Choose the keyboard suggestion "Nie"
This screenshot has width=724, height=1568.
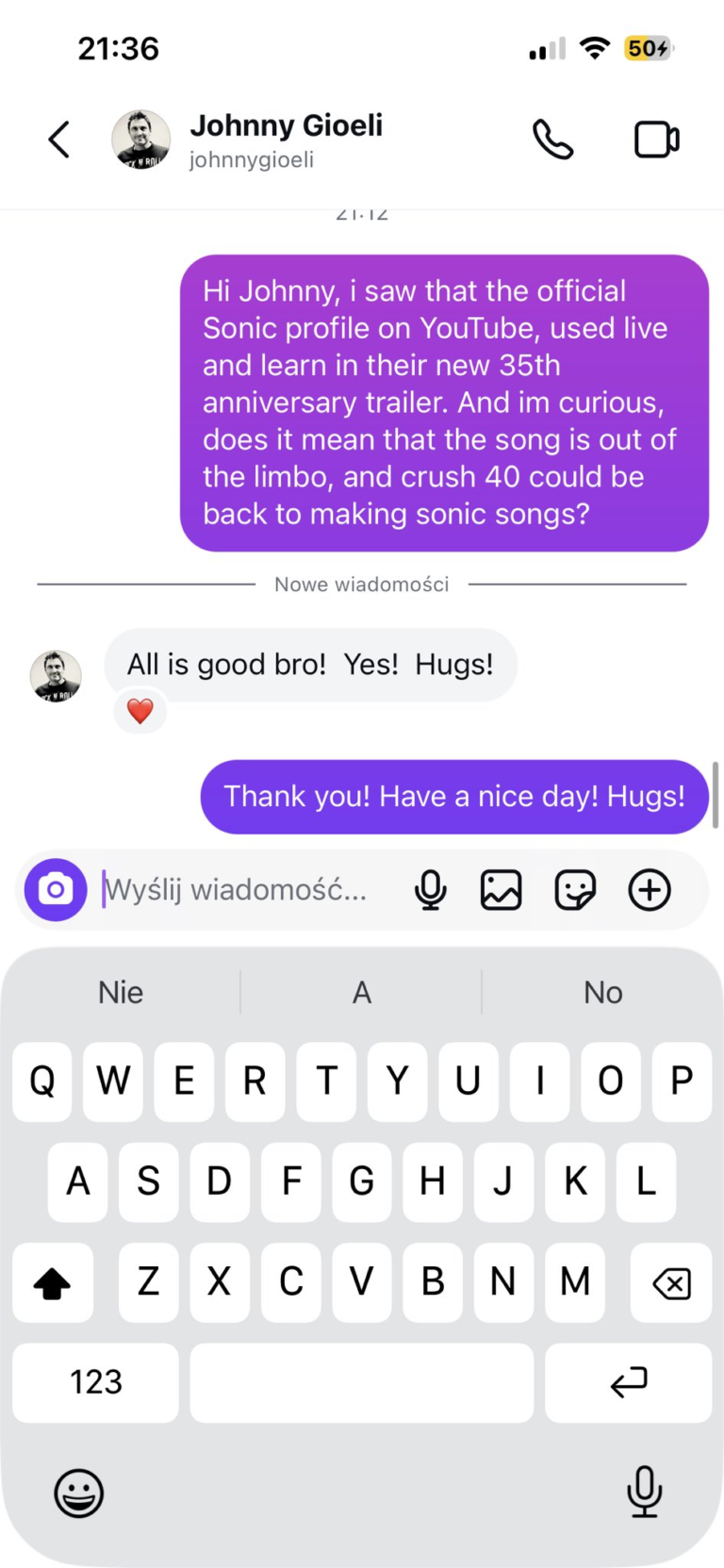[x=121, y=992]
